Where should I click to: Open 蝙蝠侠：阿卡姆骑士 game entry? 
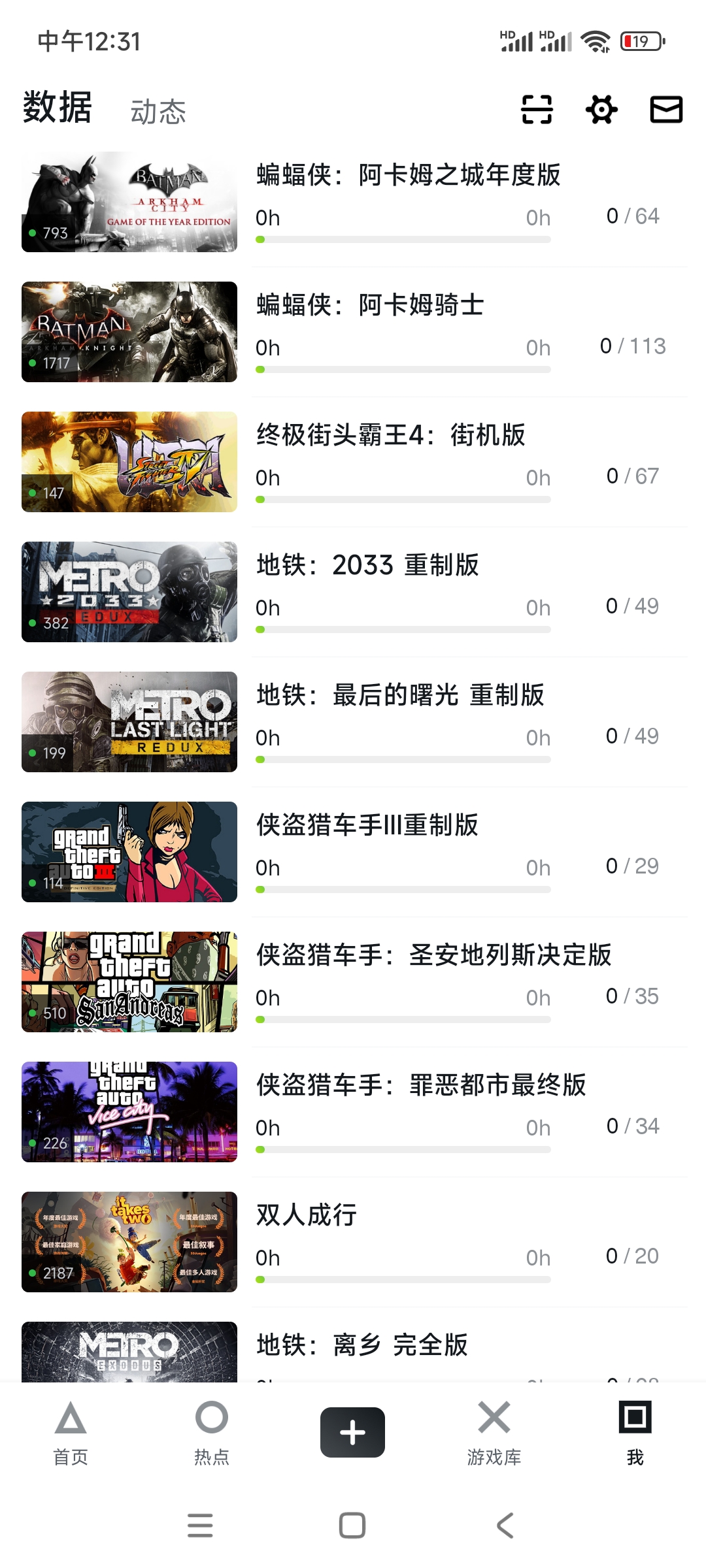click(370, 305)
